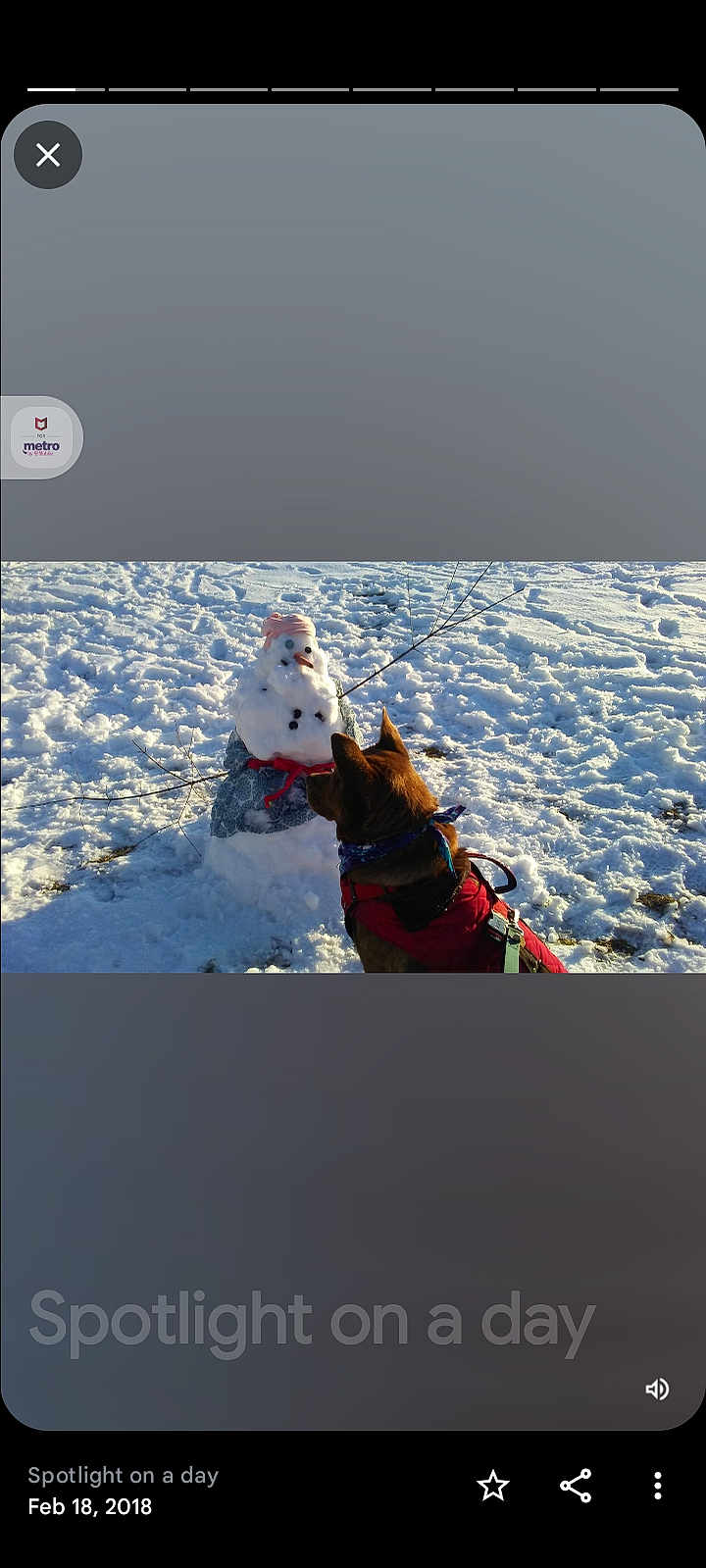Favorite this memory with the star
Image resolution: width=706 pixels, height=1568 pixels.
(492, 1486)
